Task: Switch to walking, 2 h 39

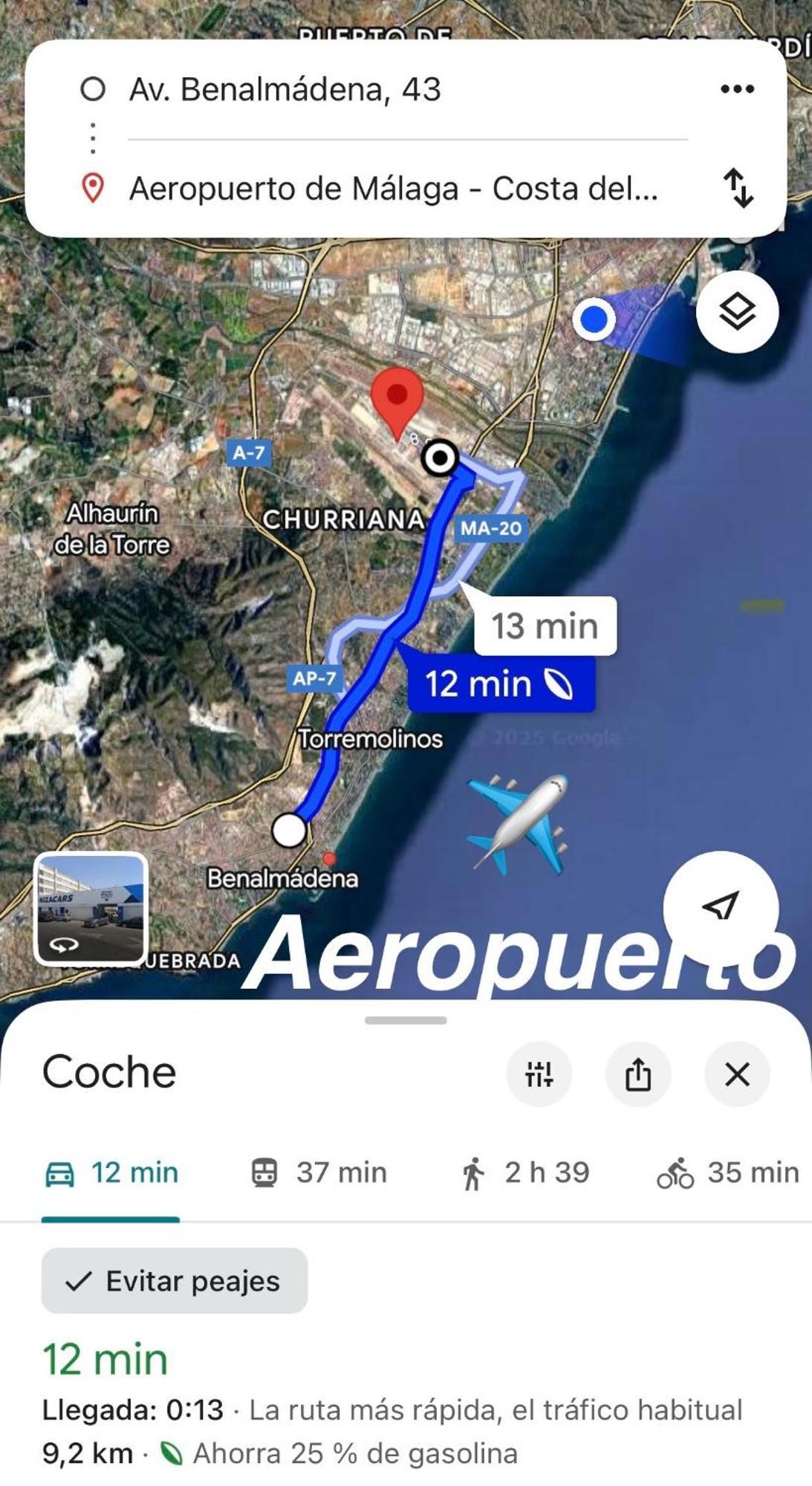Action: [x=524, y=1173]
